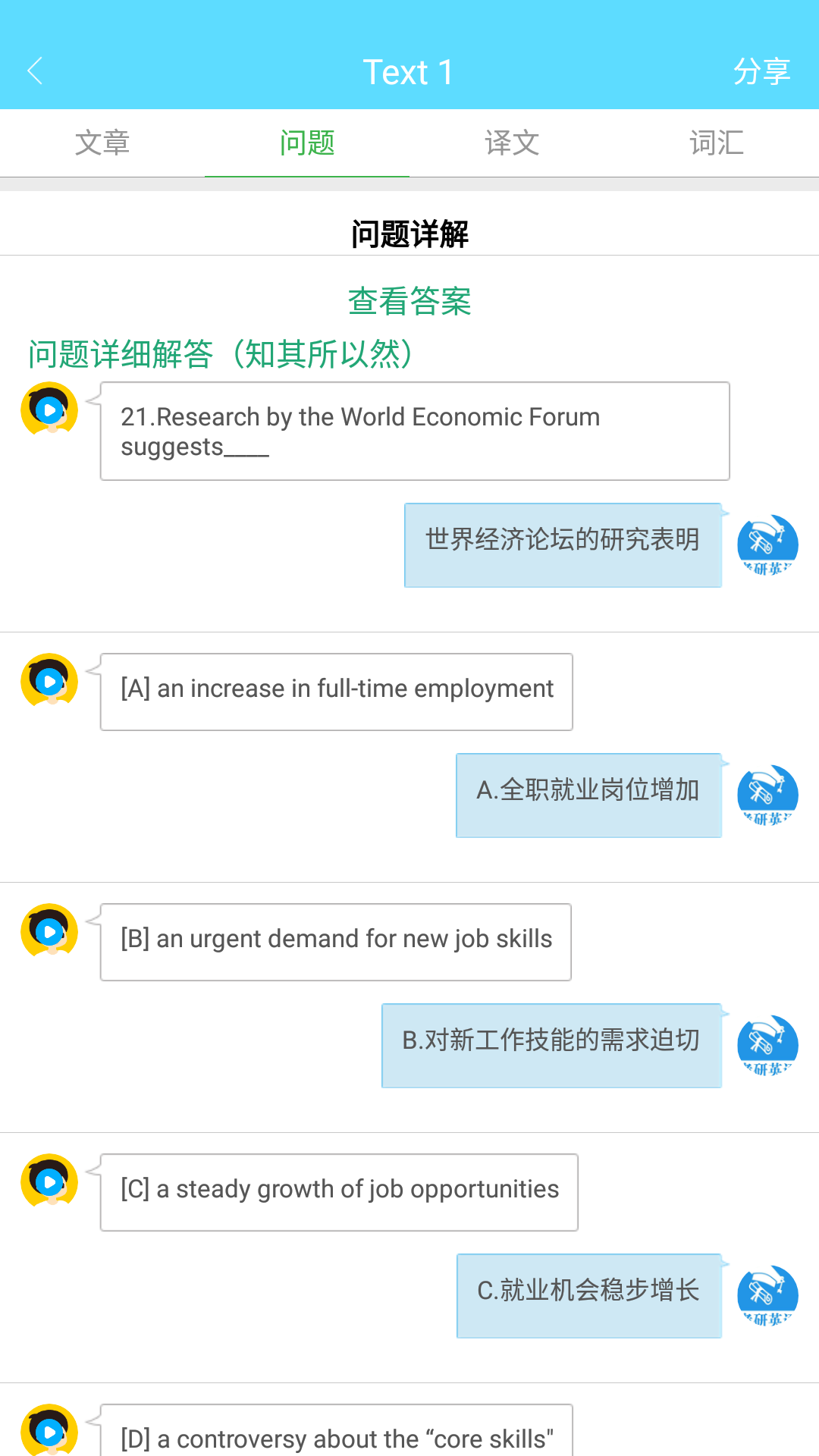Tap 查看答案 to view answer

409,301
